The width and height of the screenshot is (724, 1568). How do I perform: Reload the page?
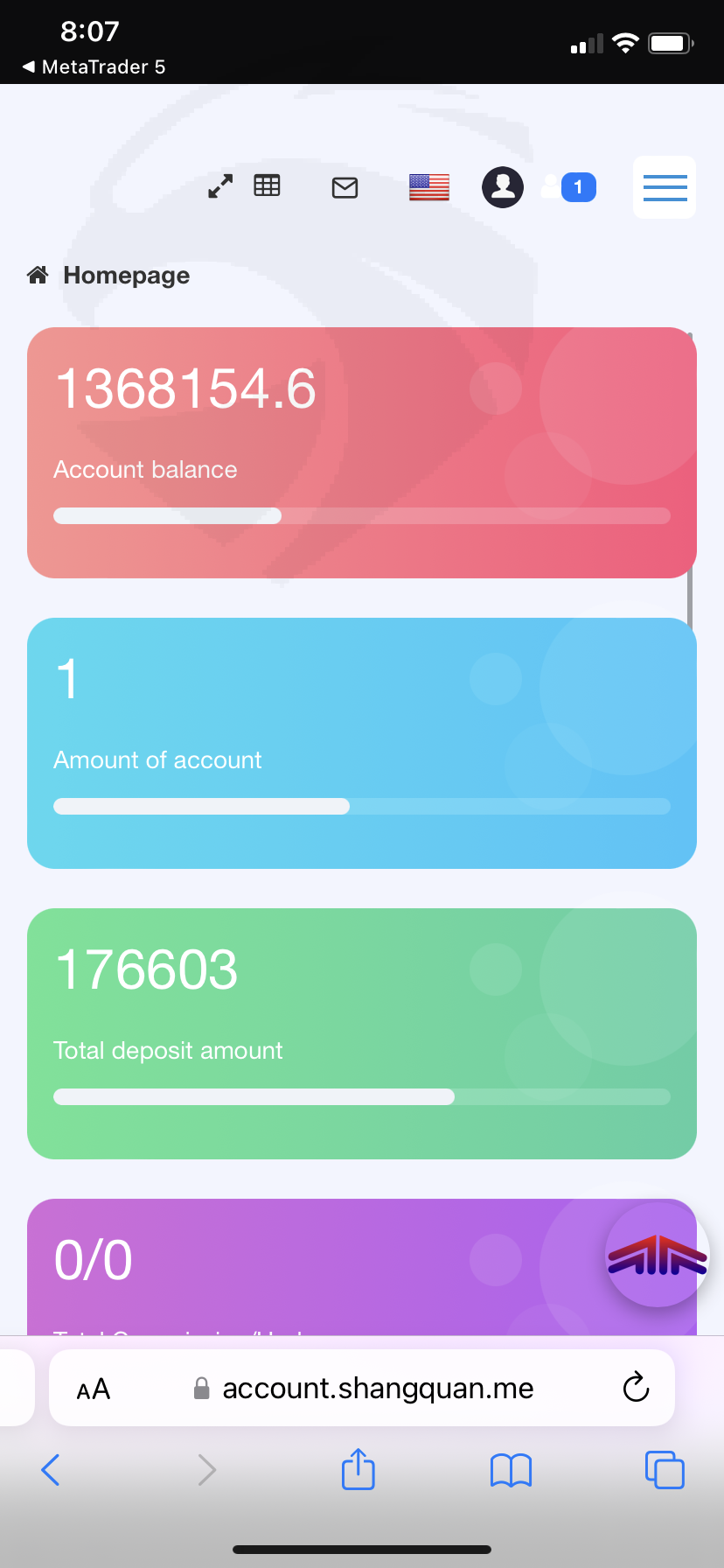636,1388
